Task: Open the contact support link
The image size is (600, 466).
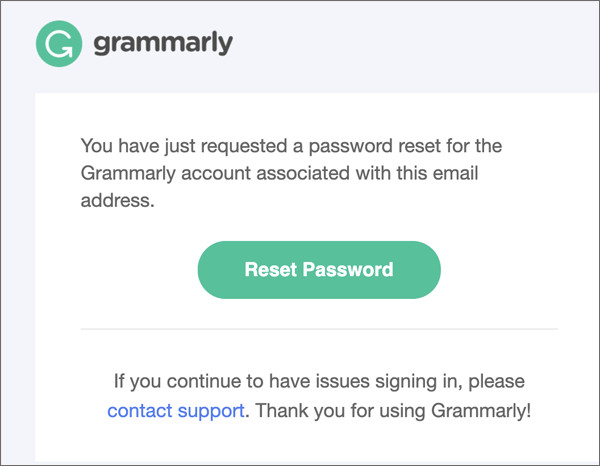Action: 176,410
